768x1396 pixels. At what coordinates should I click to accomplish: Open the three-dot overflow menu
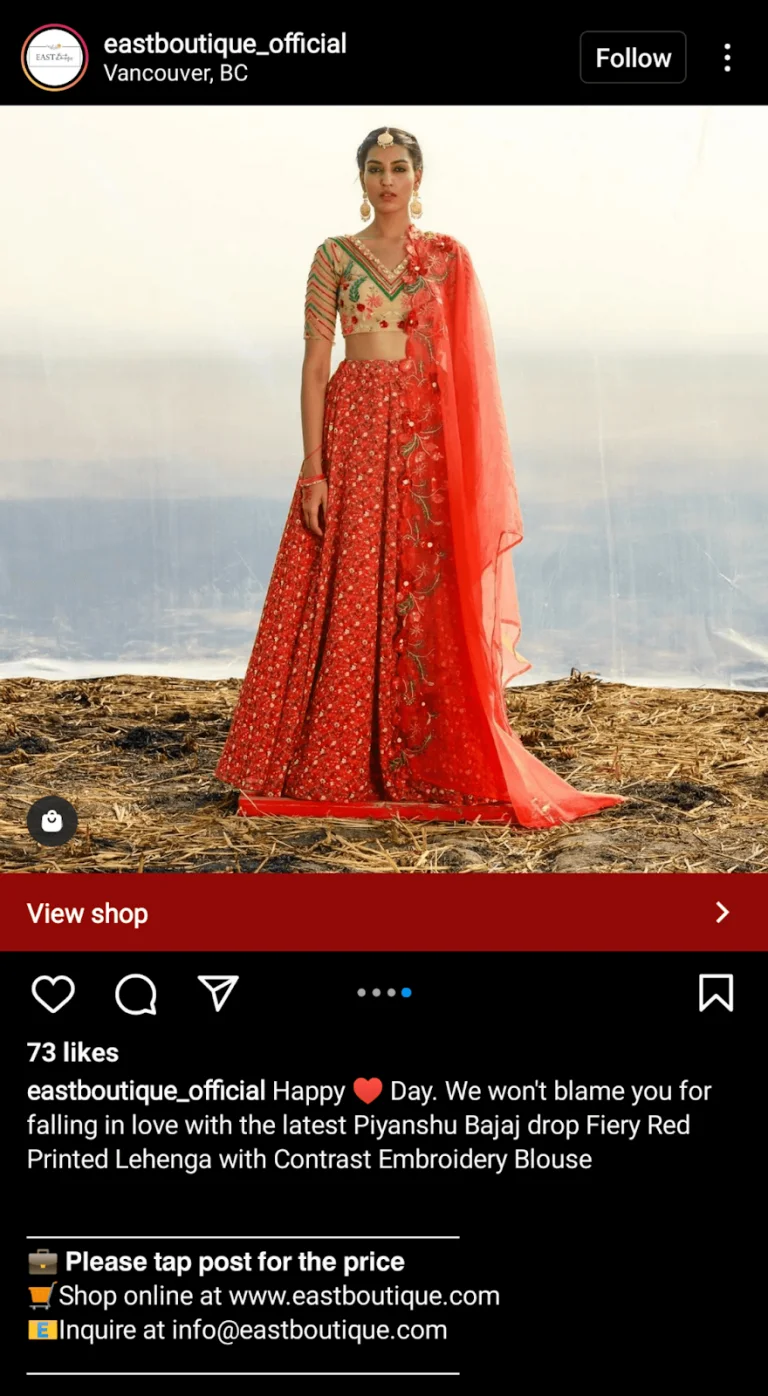(727, 58)
